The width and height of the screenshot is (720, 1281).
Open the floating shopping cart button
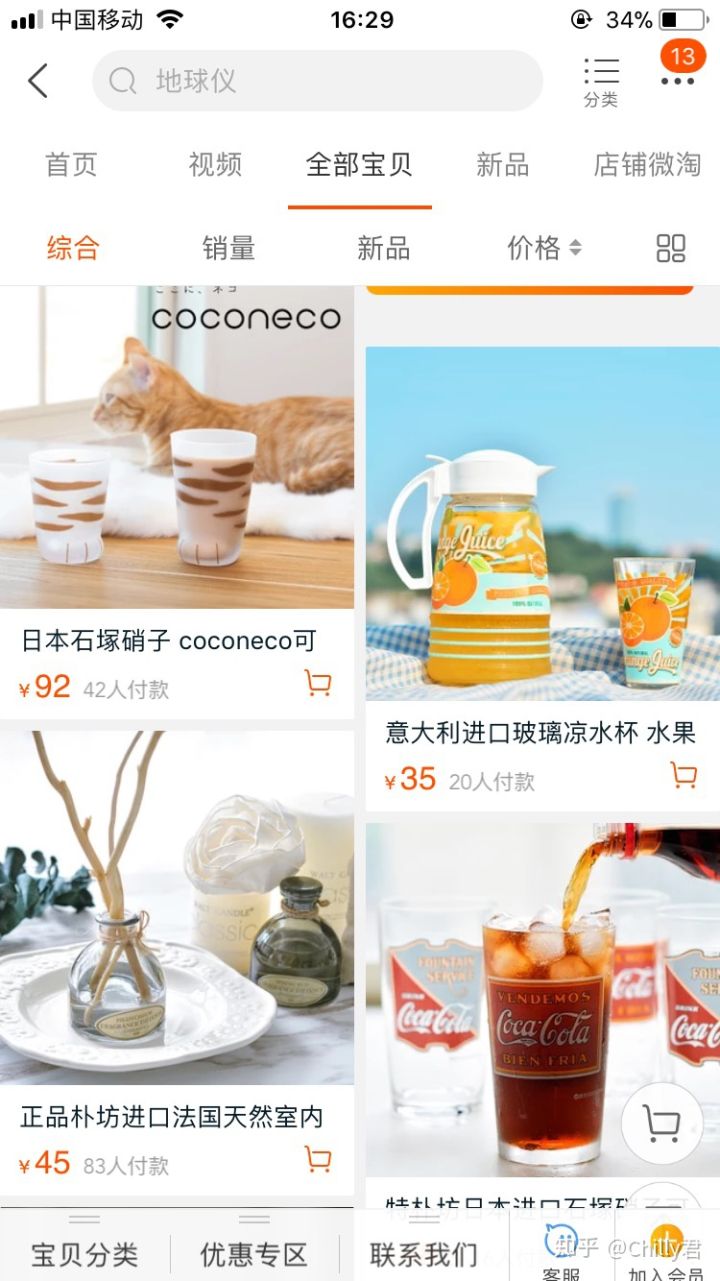[661, 1123]
